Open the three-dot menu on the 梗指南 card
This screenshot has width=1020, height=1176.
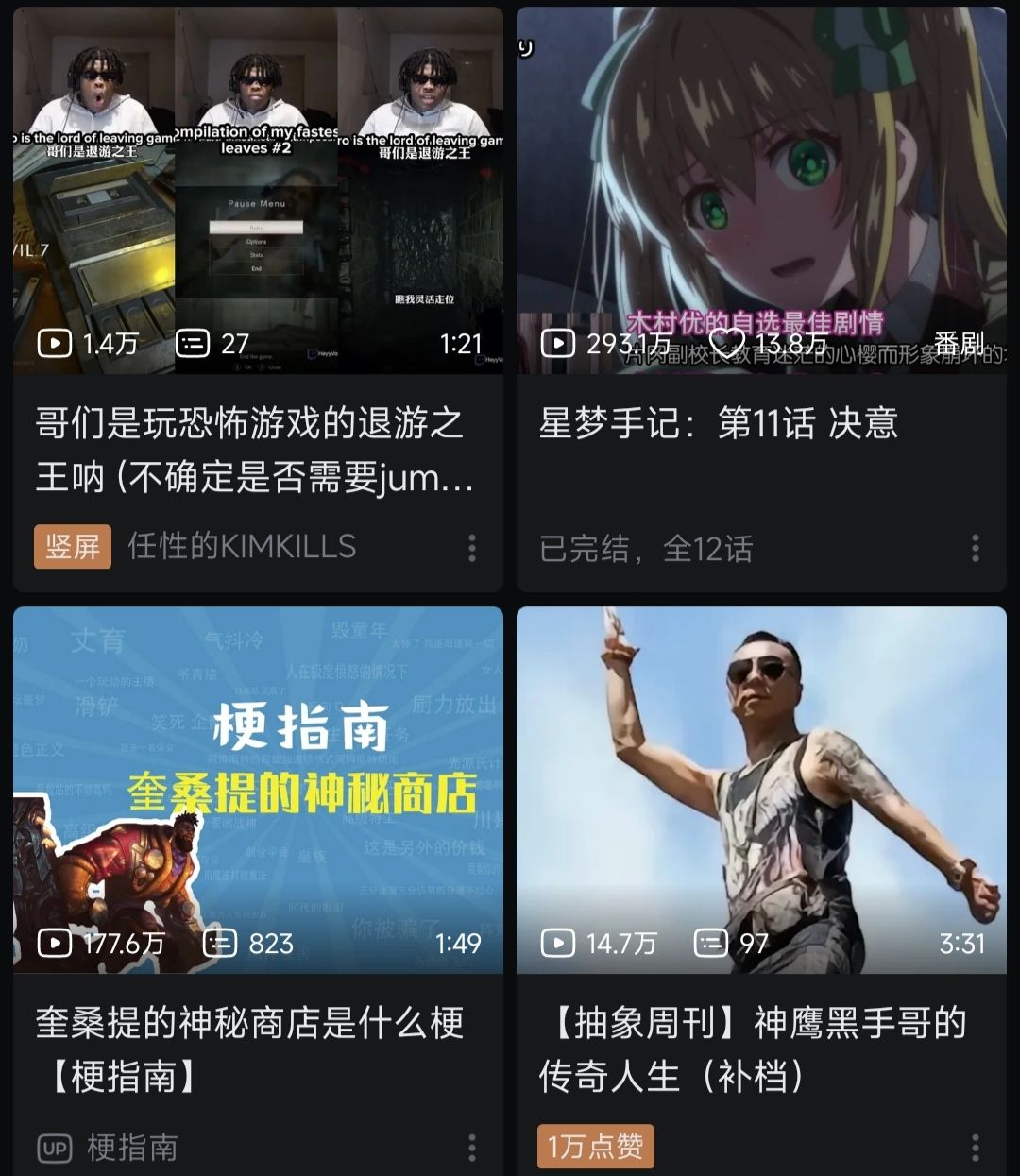click(471, 1149)
